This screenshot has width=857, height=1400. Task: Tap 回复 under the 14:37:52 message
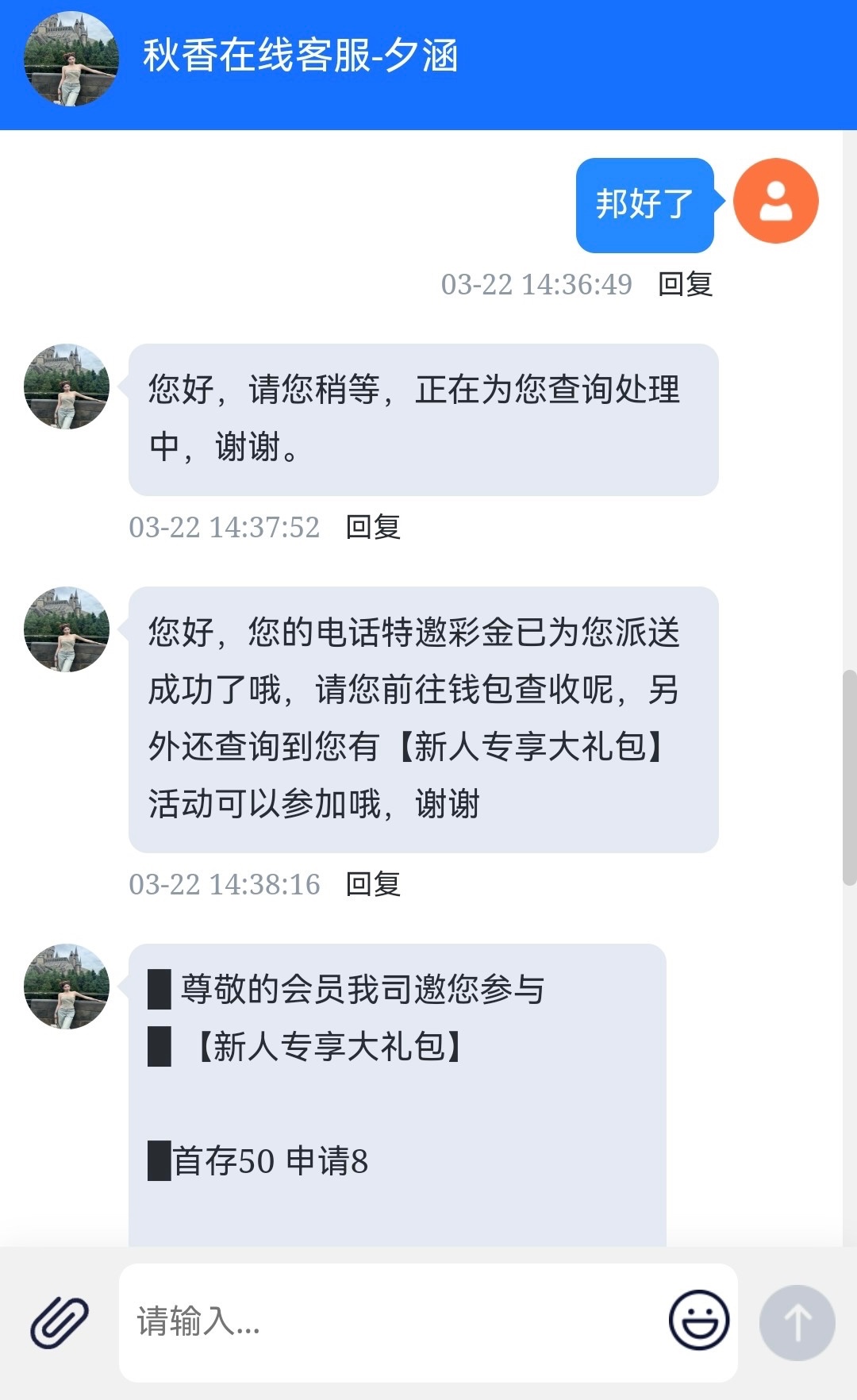[x=373, y=527]
